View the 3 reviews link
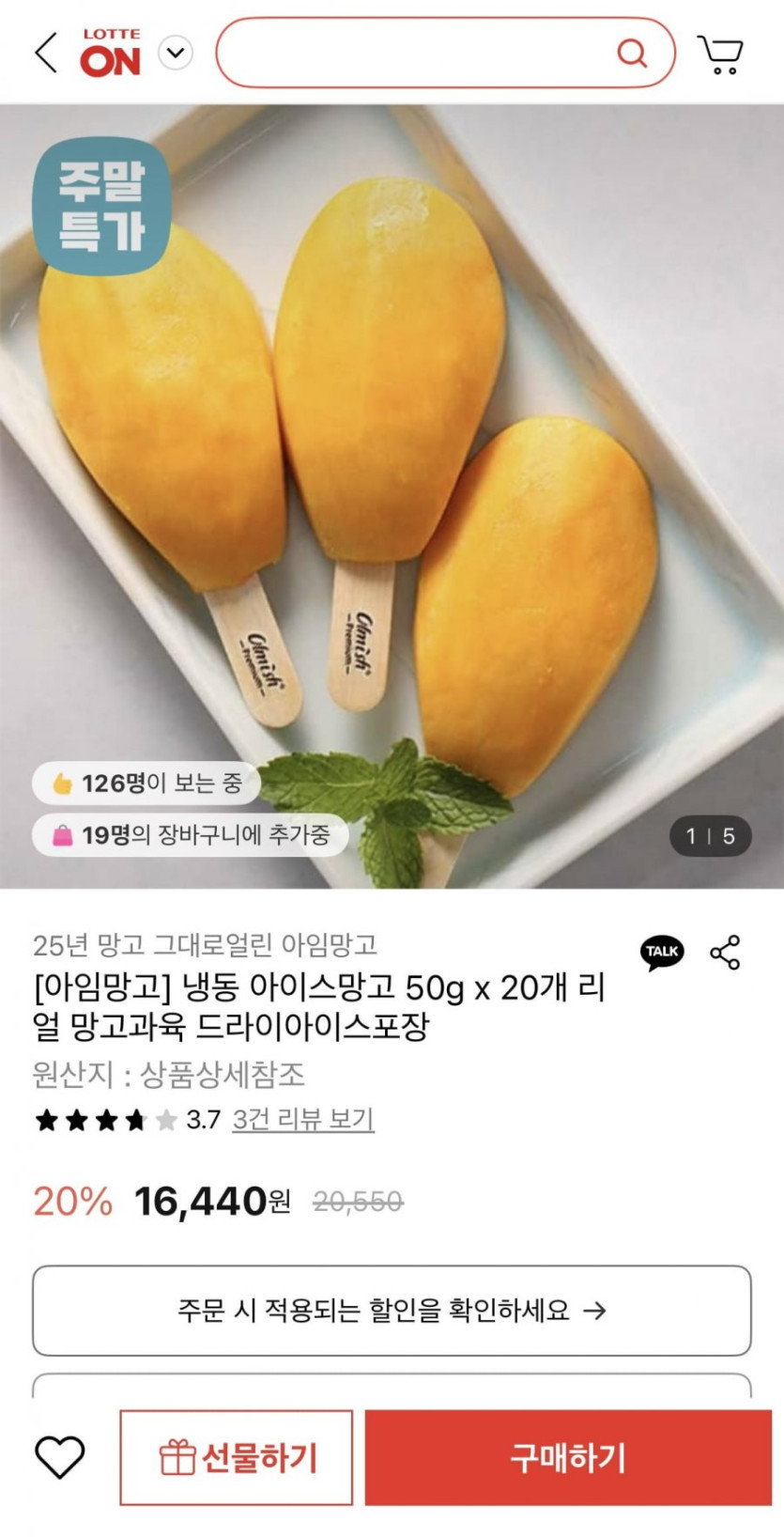The height and width of the screenshot is (1537, 784). 303,1119
